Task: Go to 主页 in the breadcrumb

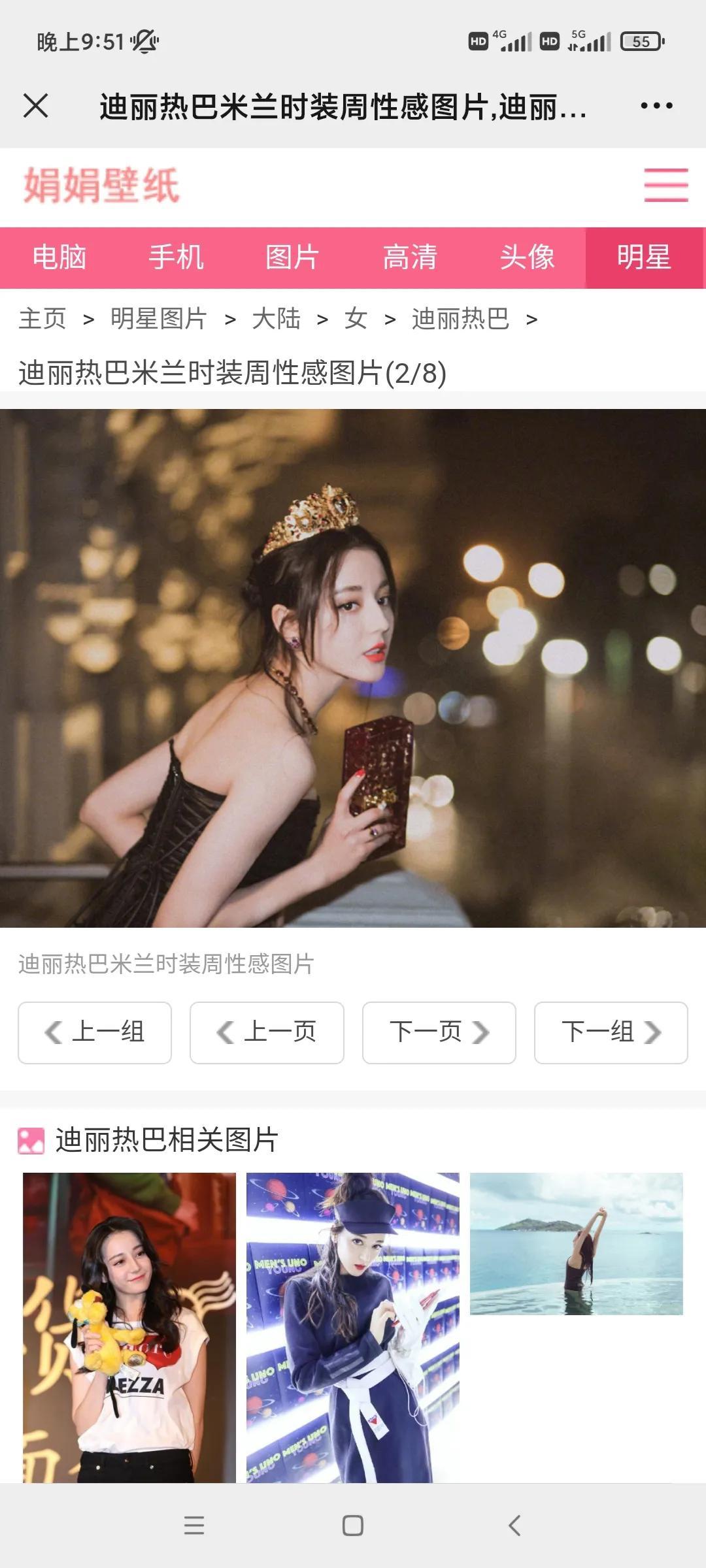Action: click(42, 319)
